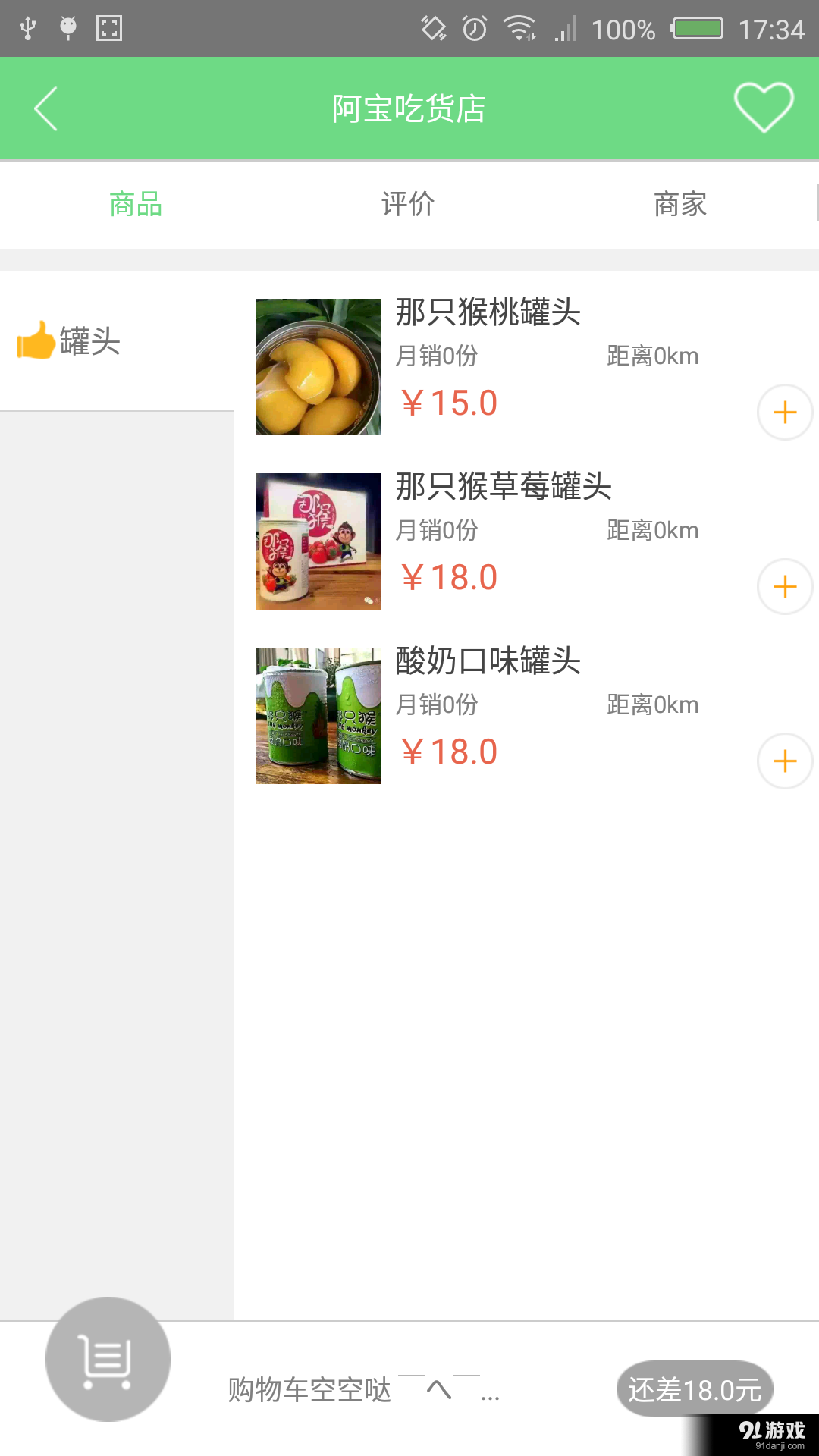Open the shopping cart icon
819x1456 pixels.
coord(110,1359)
